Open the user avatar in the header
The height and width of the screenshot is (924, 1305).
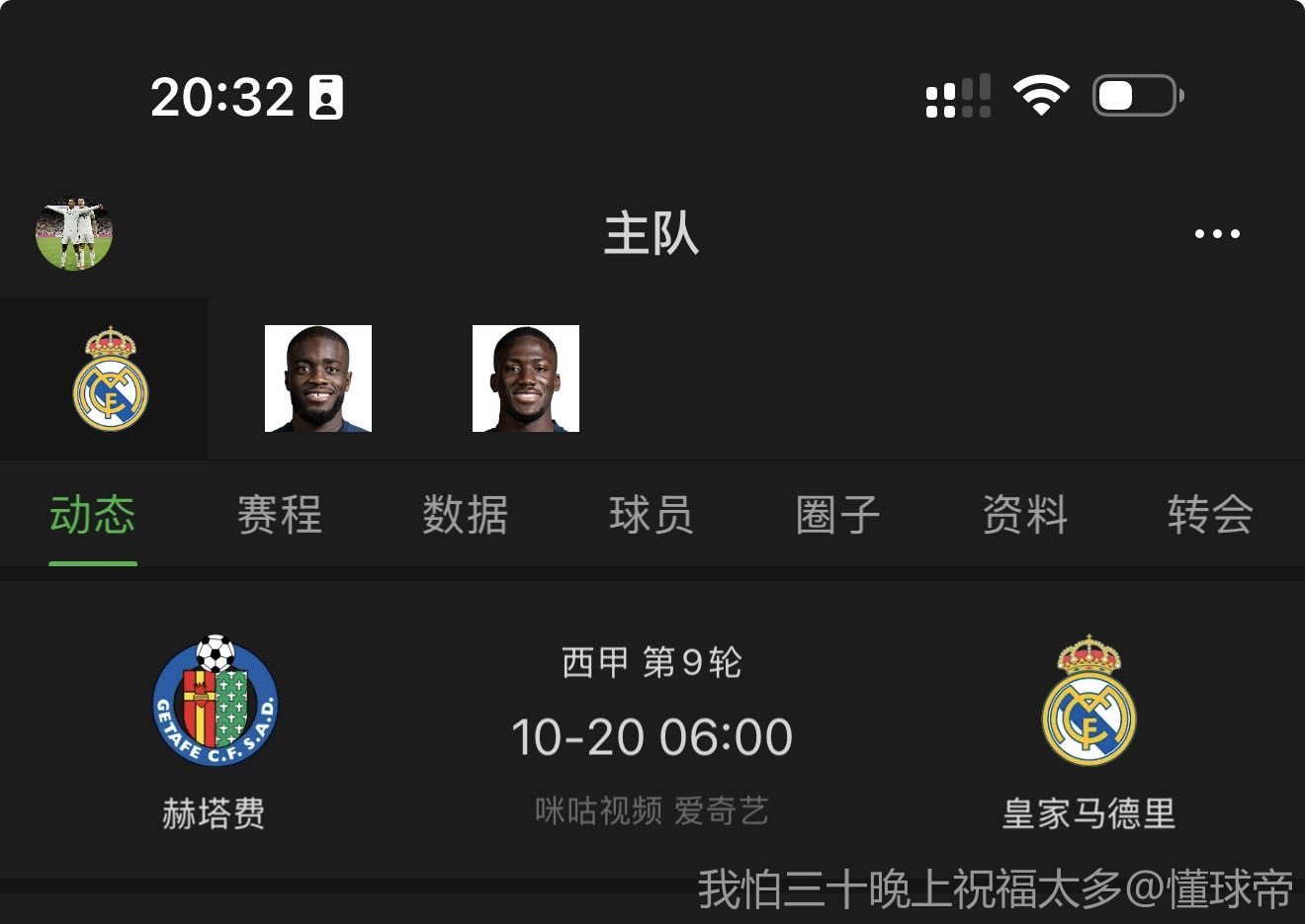[74, 234]
